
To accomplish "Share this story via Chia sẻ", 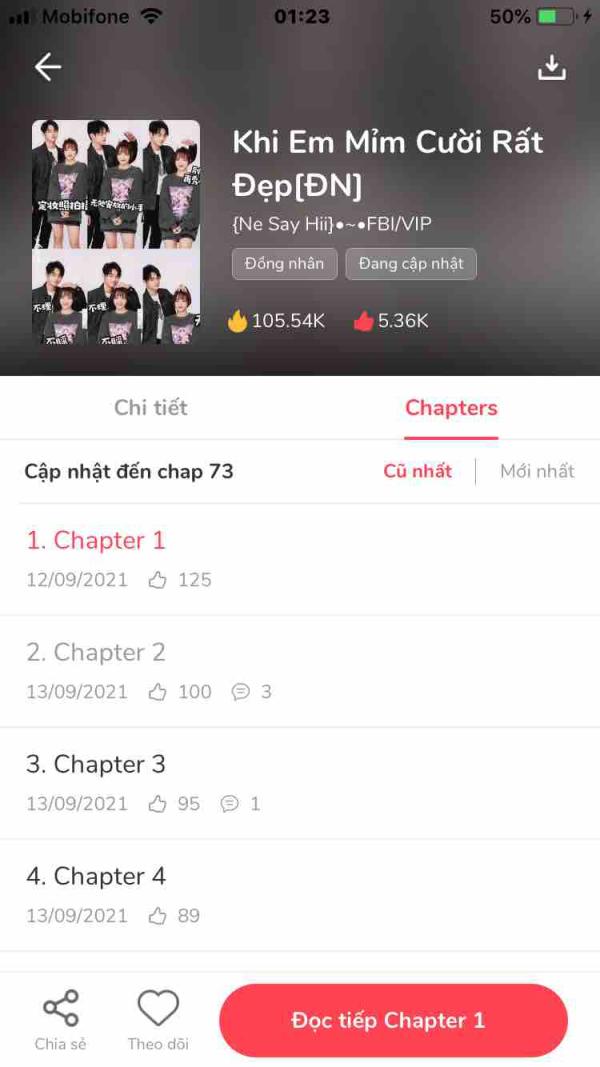I will pyautogui.click(x=60, y=1018).
